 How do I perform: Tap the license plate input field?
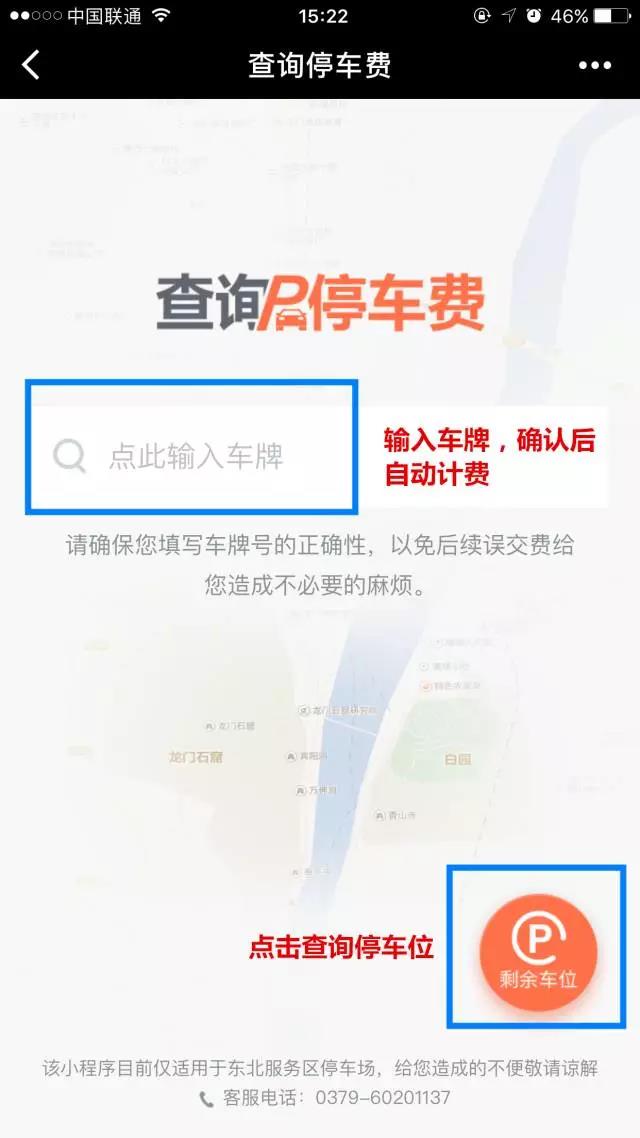(197, 456)
